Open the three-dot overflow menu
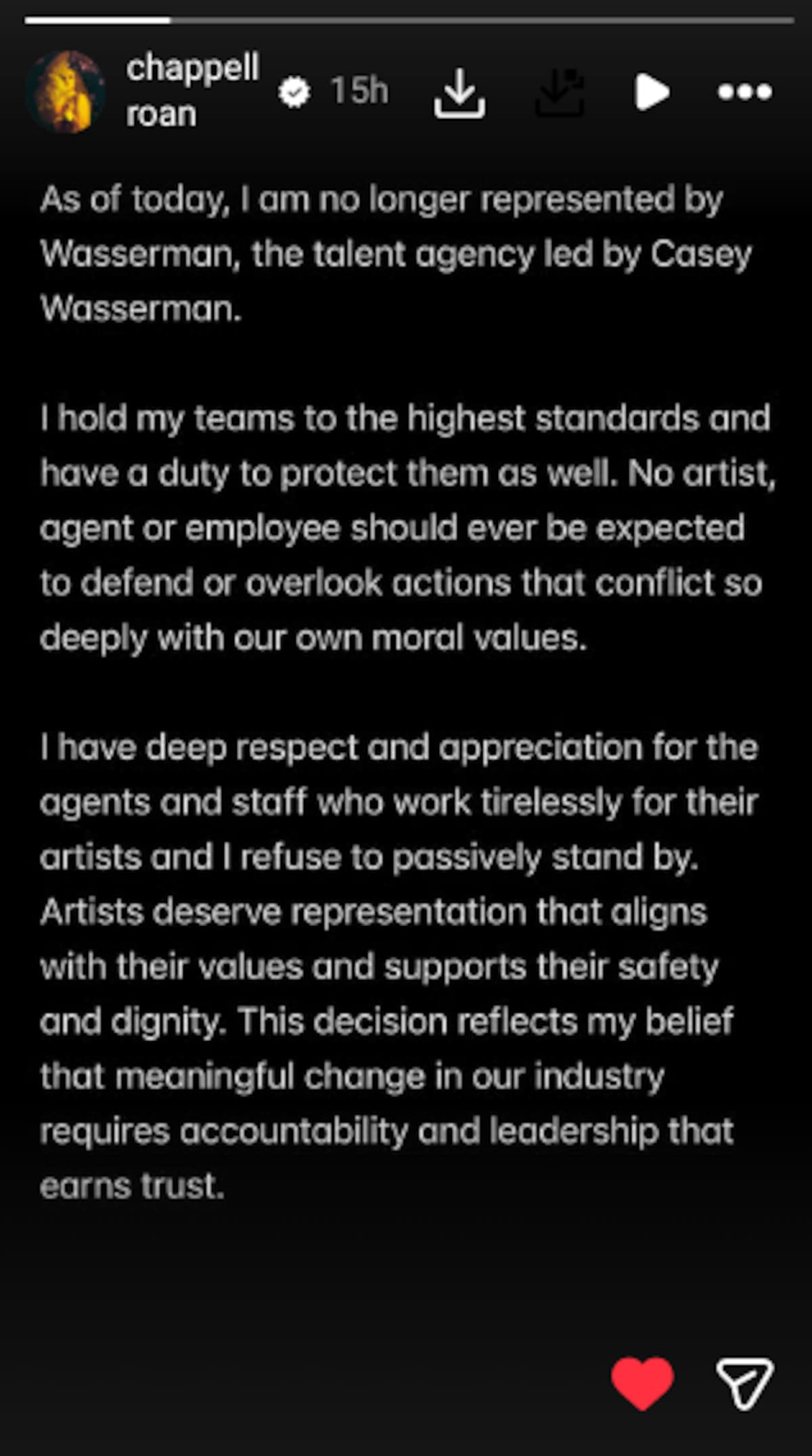 pos(744,92)
